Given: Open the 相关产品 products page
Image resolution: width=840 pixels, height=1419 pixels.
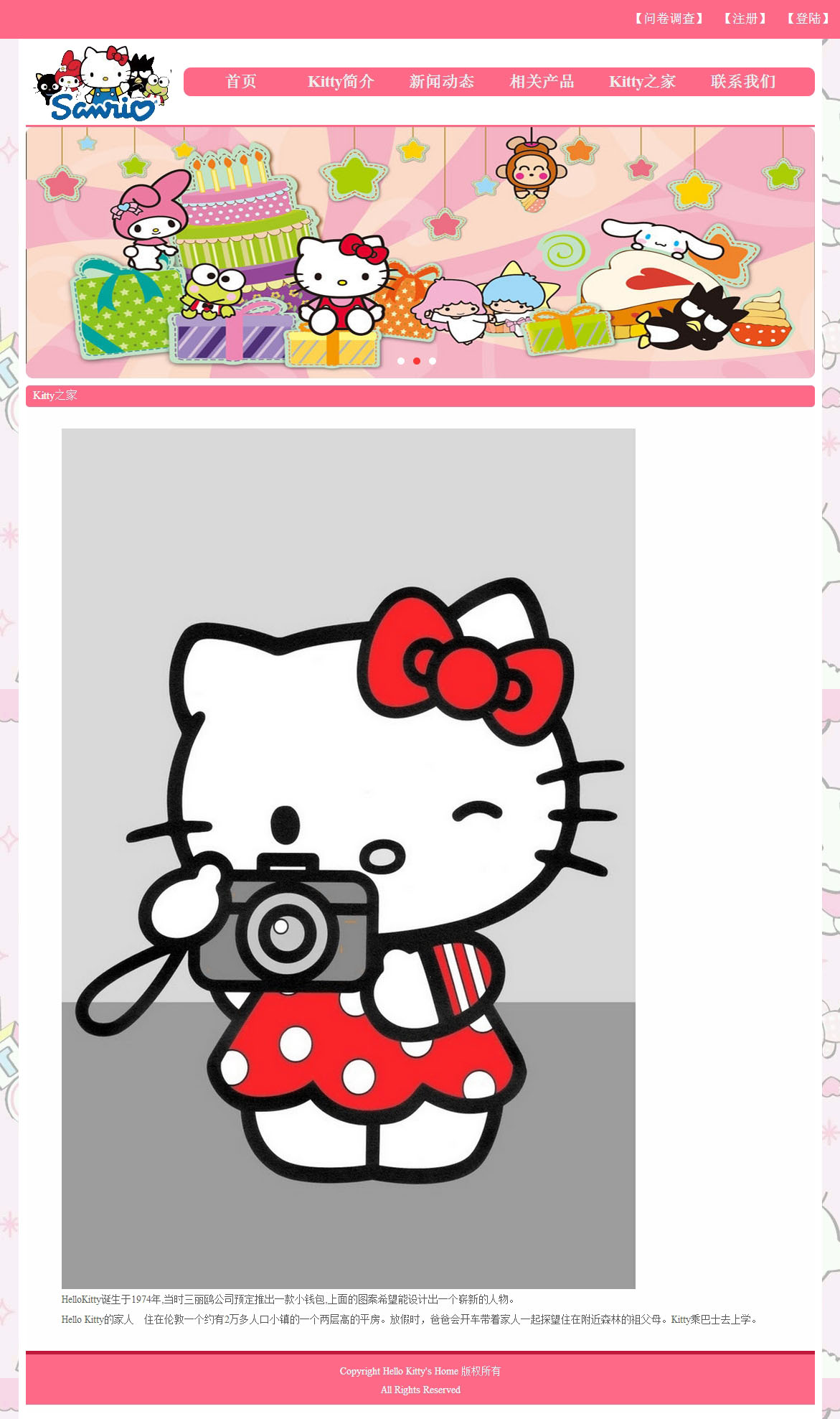Looking at the screenshot, I should click(542, 82).
